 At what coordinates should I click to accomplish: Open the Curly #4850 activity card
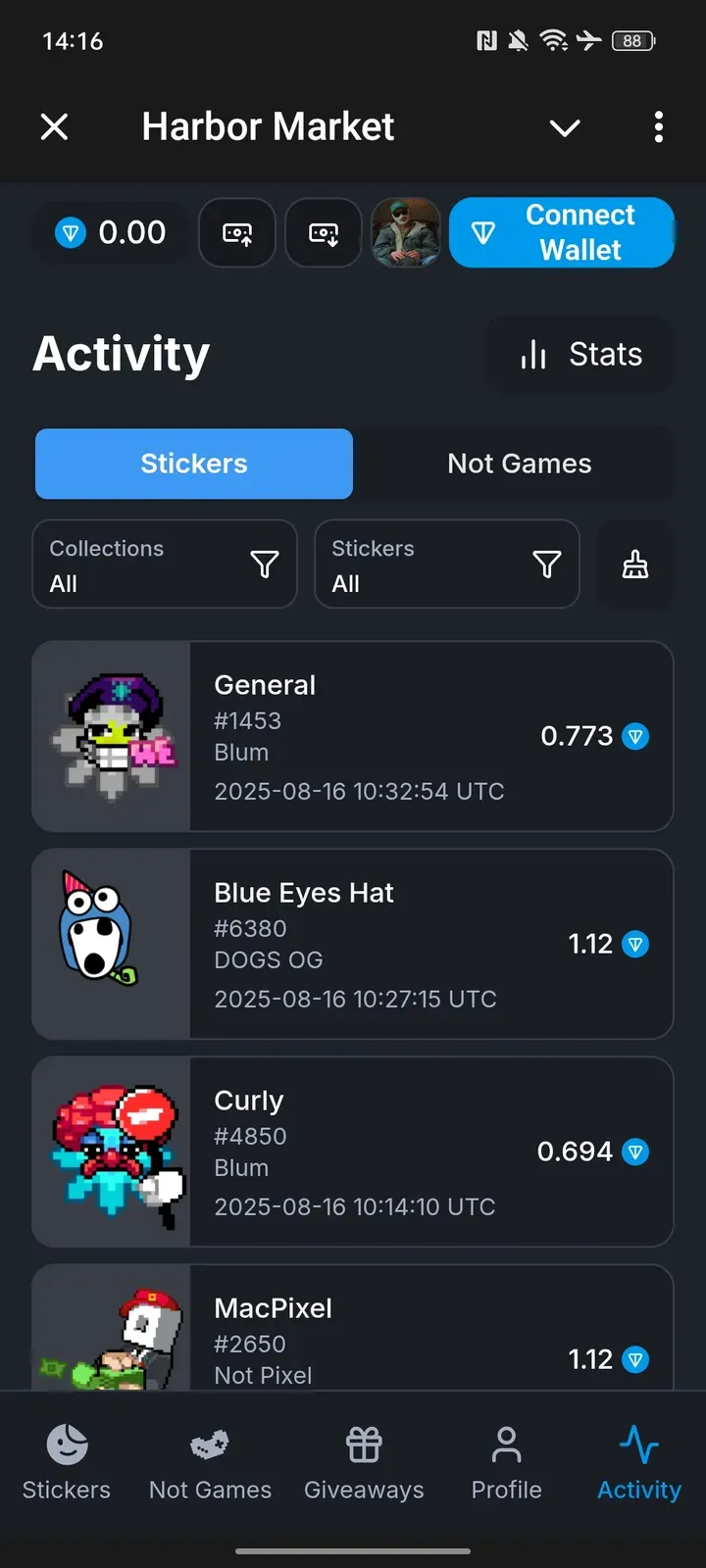click(x=353, y=1151)
